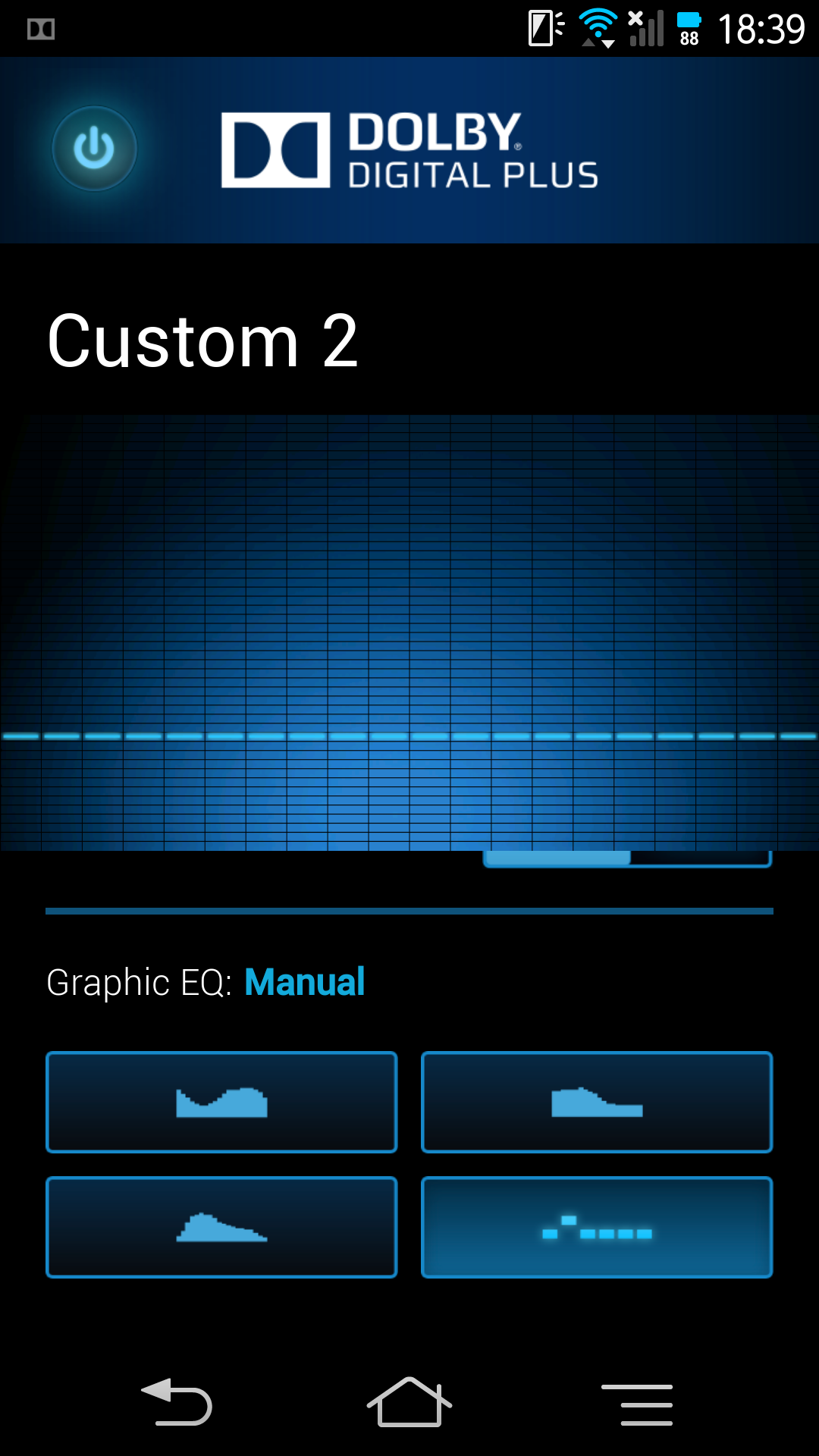The image size is (819, 1456).
Task: Choose the EQ preset with high left plateau
Action: (x=597, y=1102)
